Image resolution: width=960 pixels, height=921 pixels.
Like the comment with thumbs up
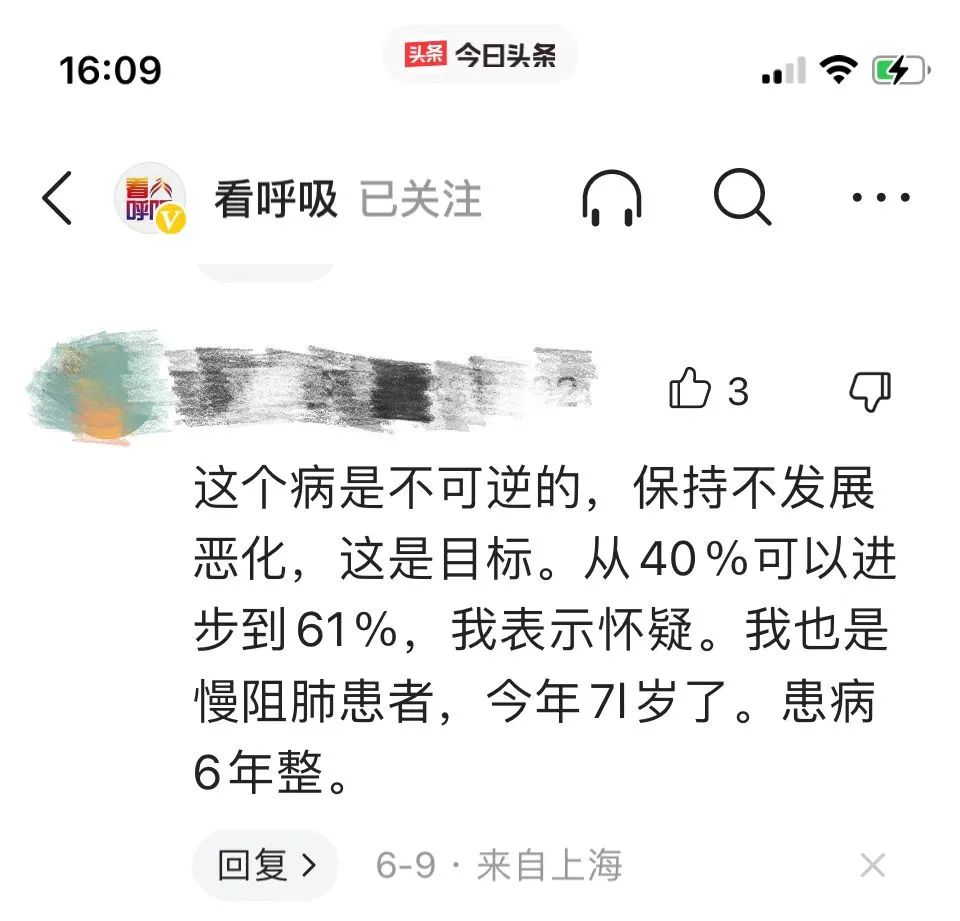tap(690, 390)
